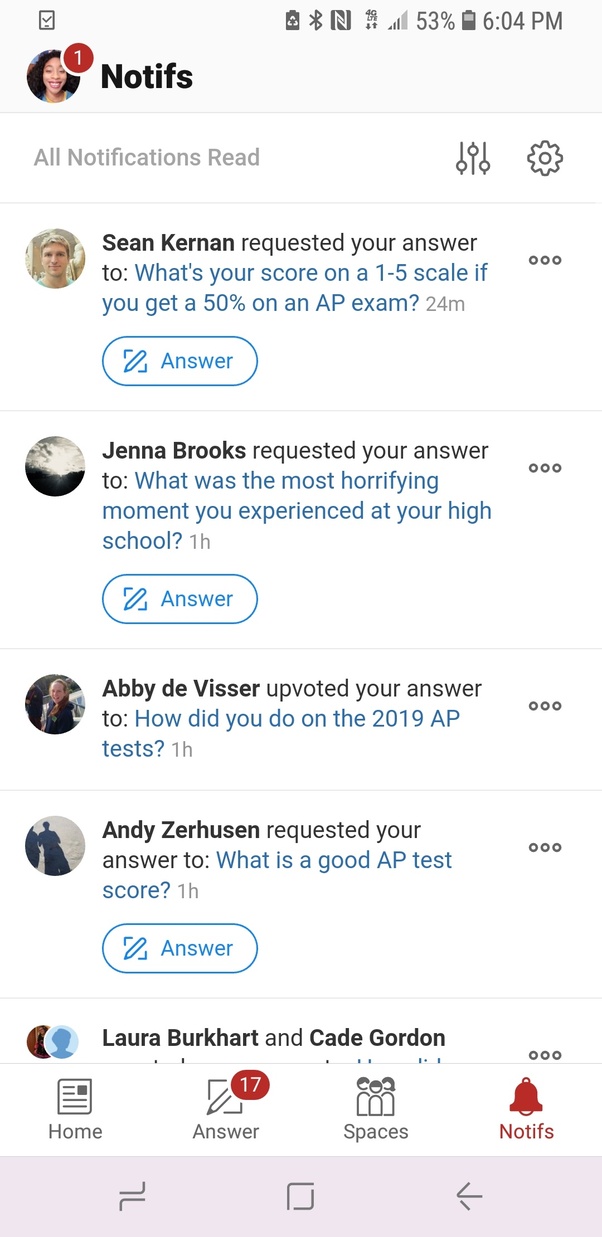Select the Notifs tab
This screenshot has height=1237, width=602.
527,1110
